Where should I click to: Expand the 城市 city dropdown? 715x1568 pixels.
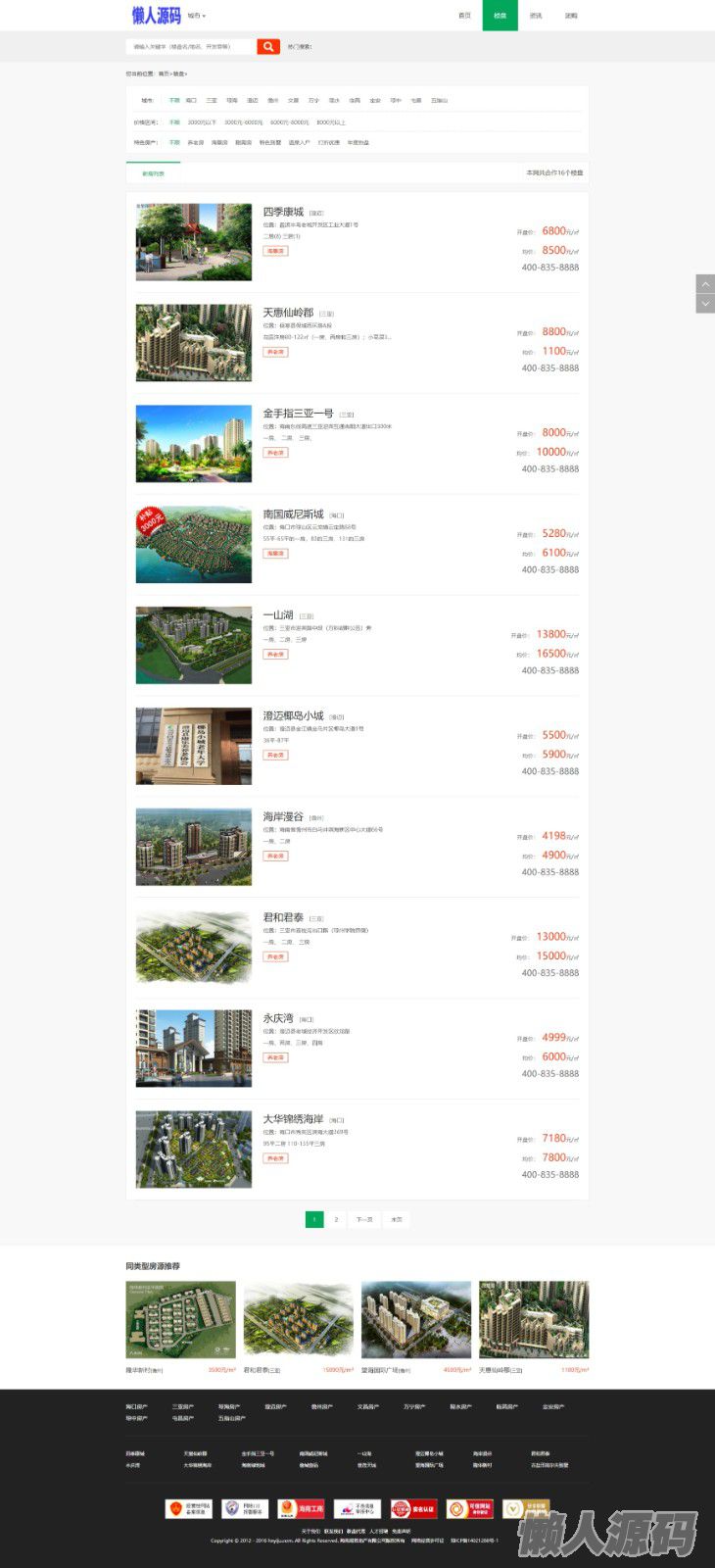196,16
